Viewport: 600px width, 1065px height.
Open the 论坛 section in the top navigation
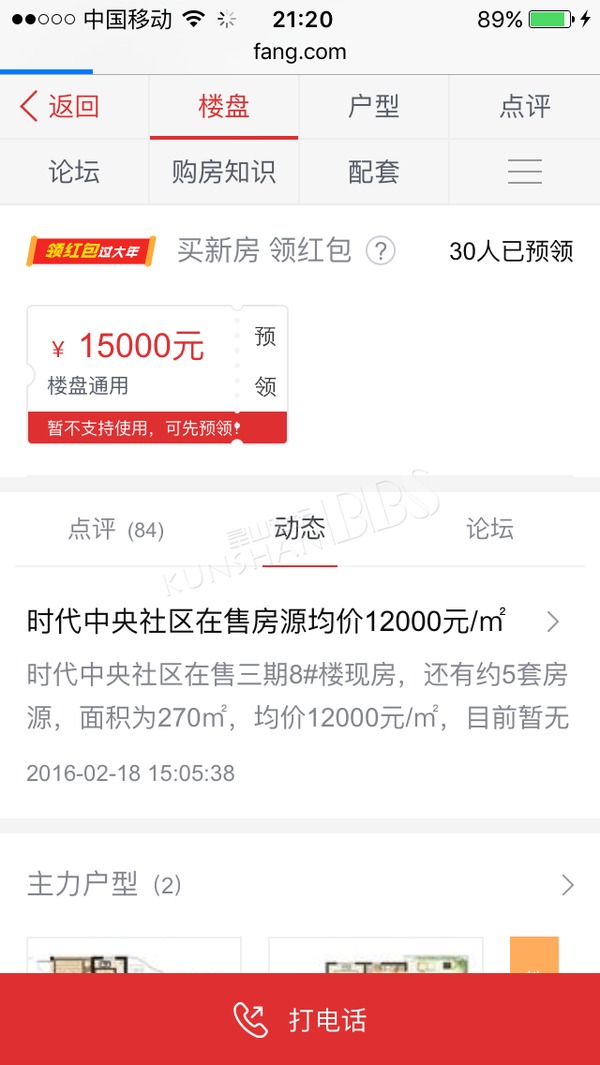coord(74,172)
